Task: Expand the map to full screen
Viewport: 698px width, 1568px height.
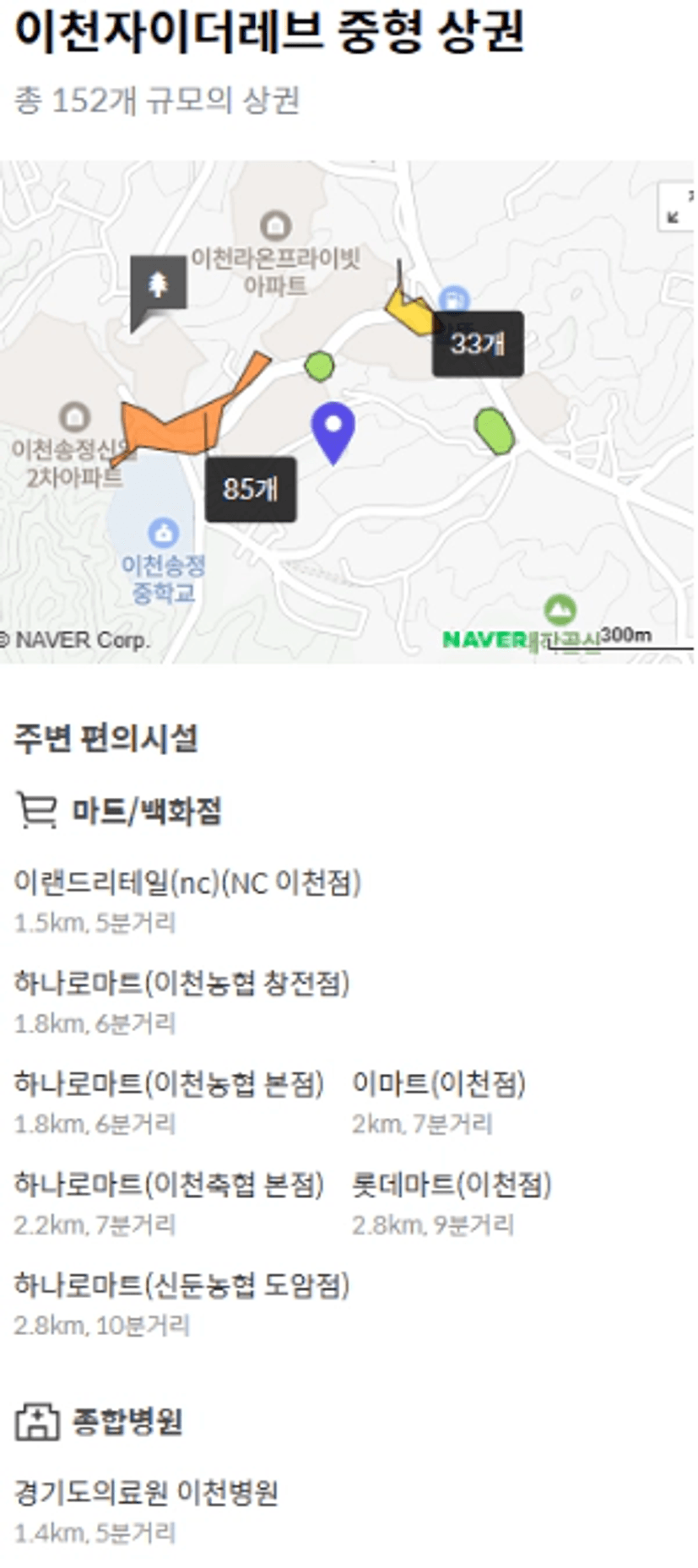Action: point(677,207)
